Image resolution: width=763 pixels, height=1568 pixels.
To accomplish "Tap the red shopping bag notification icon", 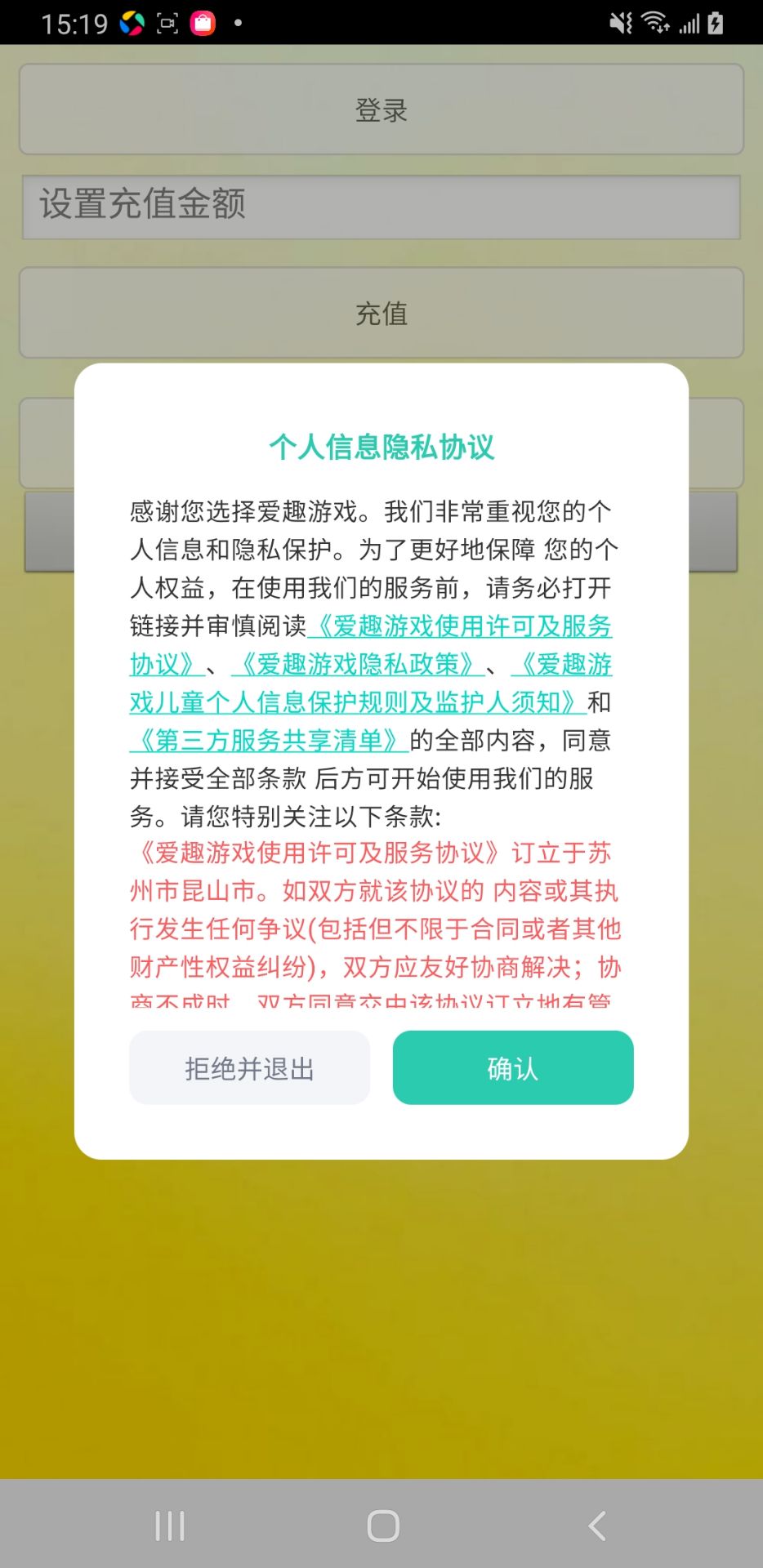I will pos(201,23).
